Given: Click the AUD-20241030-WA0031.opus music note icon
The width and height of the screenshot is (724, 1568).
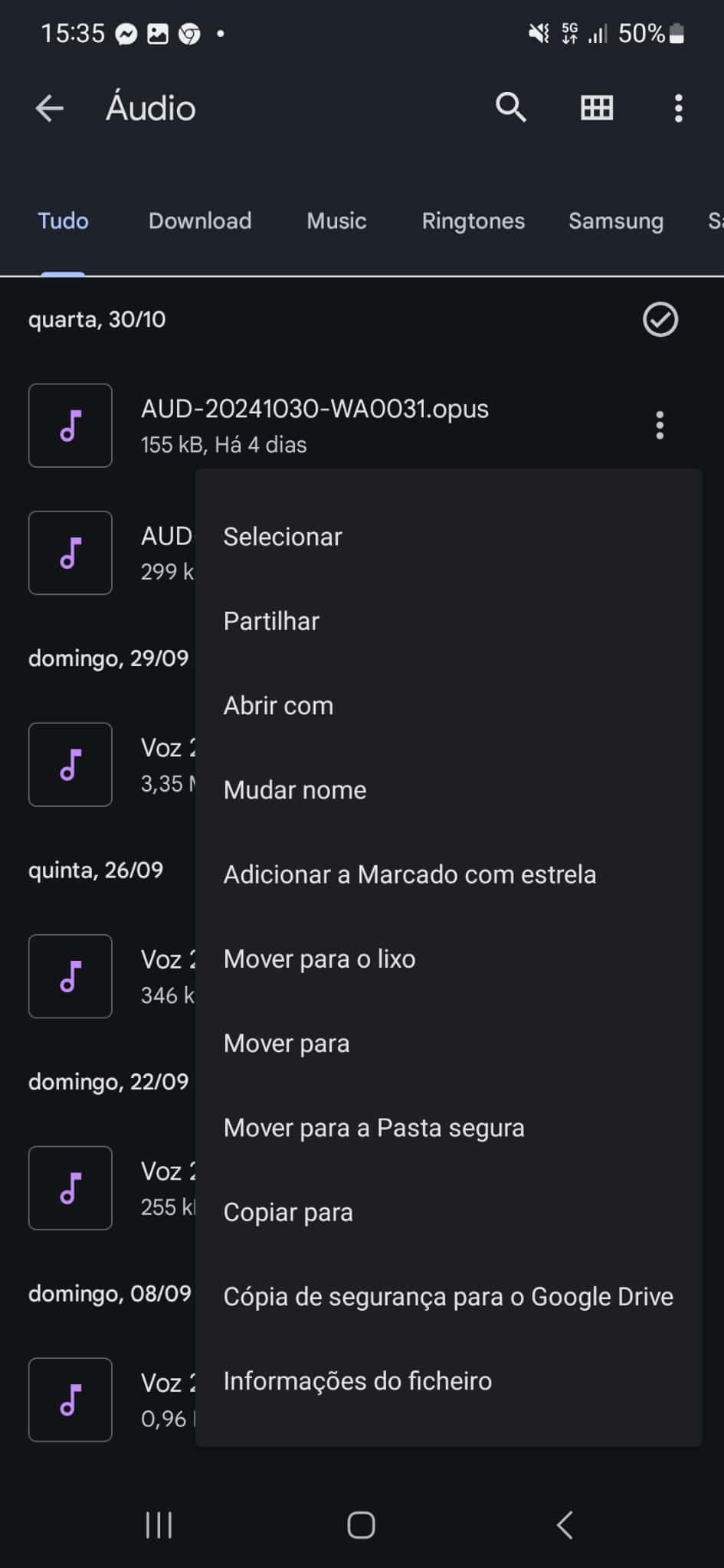Looking at the screenshot, I should click(x=70, y=426).
